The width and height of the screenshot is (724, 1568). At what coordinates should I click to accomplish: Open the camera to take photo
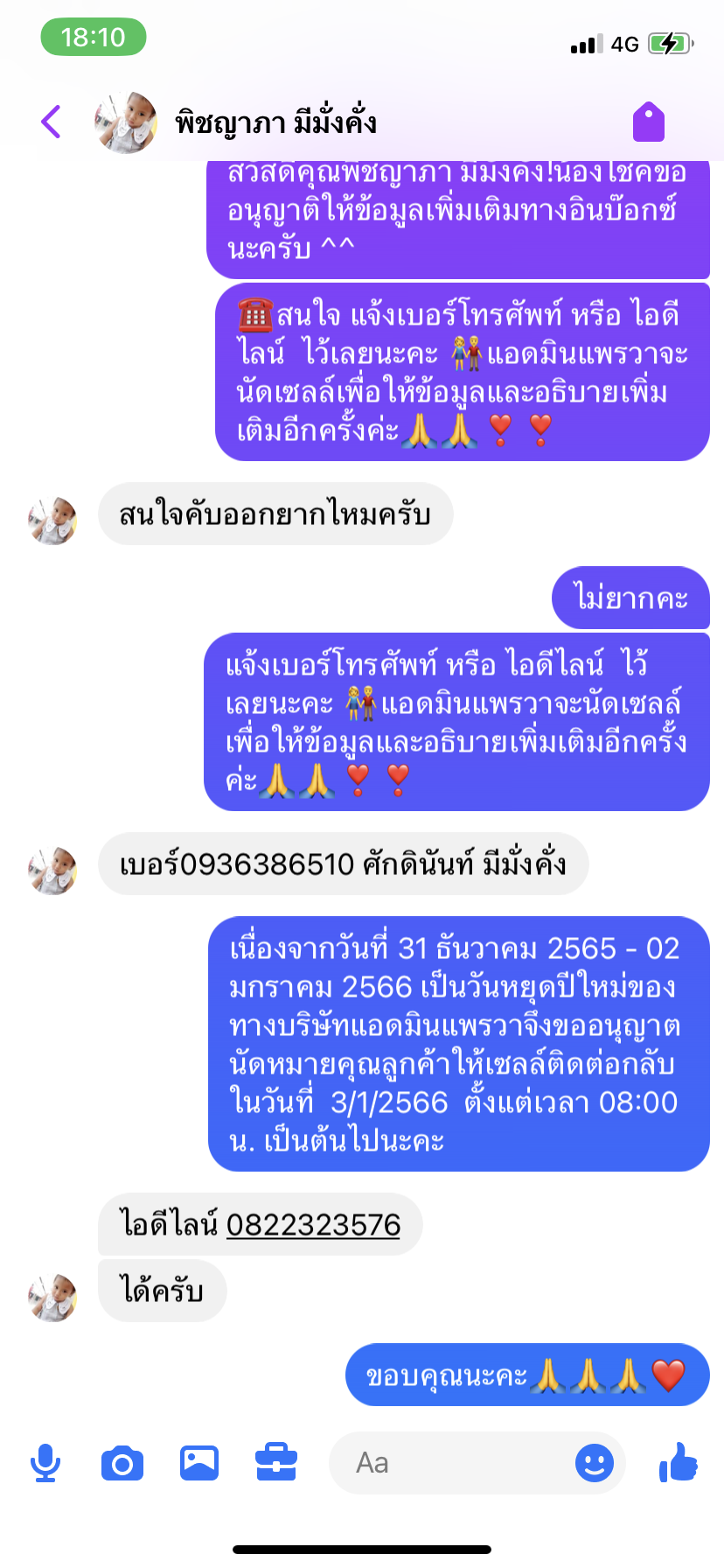pos(122,1463)
